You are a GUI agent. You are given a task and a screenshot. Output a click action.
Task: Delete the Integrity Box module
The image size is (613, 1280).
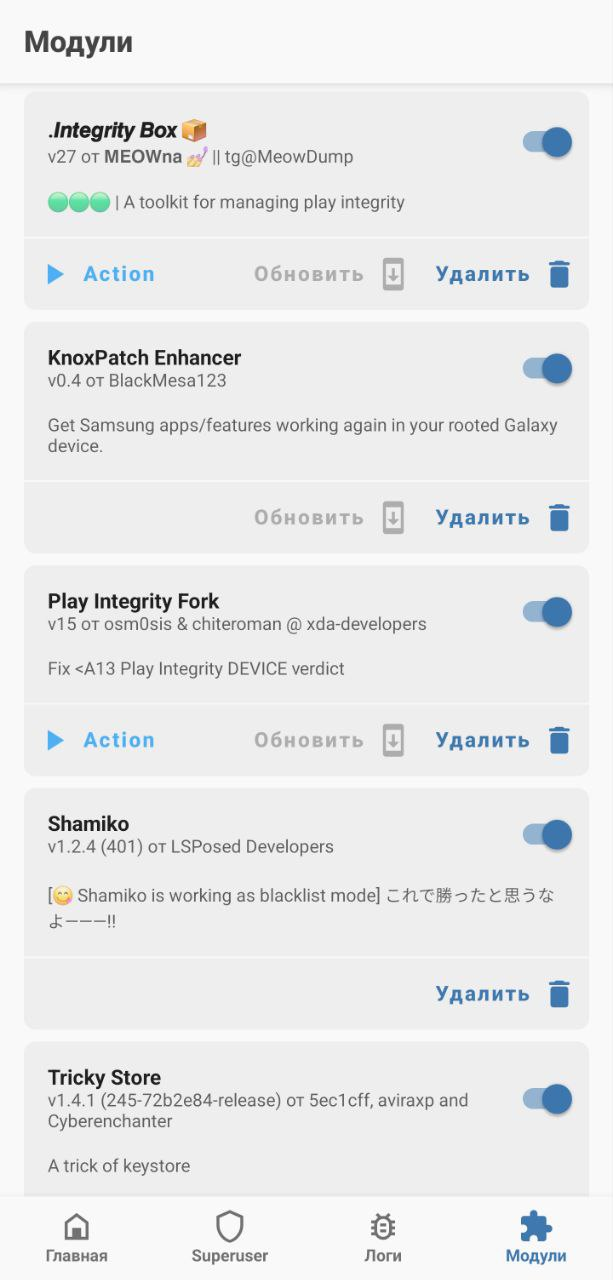point(502,274)
